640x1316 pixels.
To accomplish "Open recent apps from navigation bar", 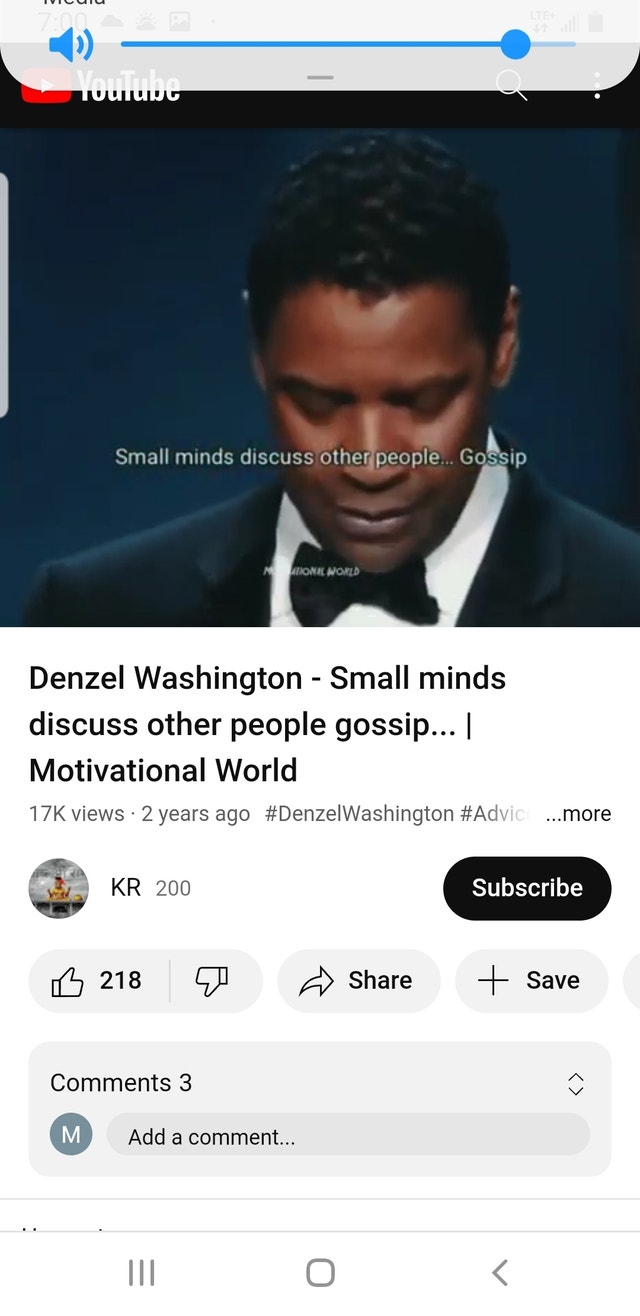I will coord(141,1272).
